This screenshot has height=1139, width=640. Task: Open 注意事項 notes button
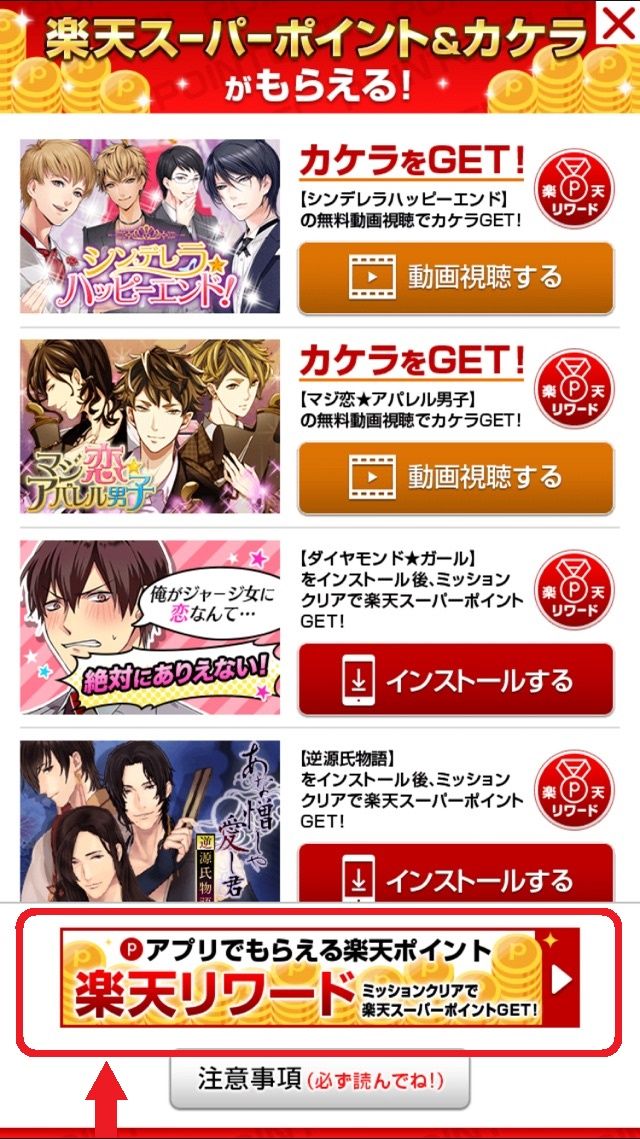click(319, 1080)
